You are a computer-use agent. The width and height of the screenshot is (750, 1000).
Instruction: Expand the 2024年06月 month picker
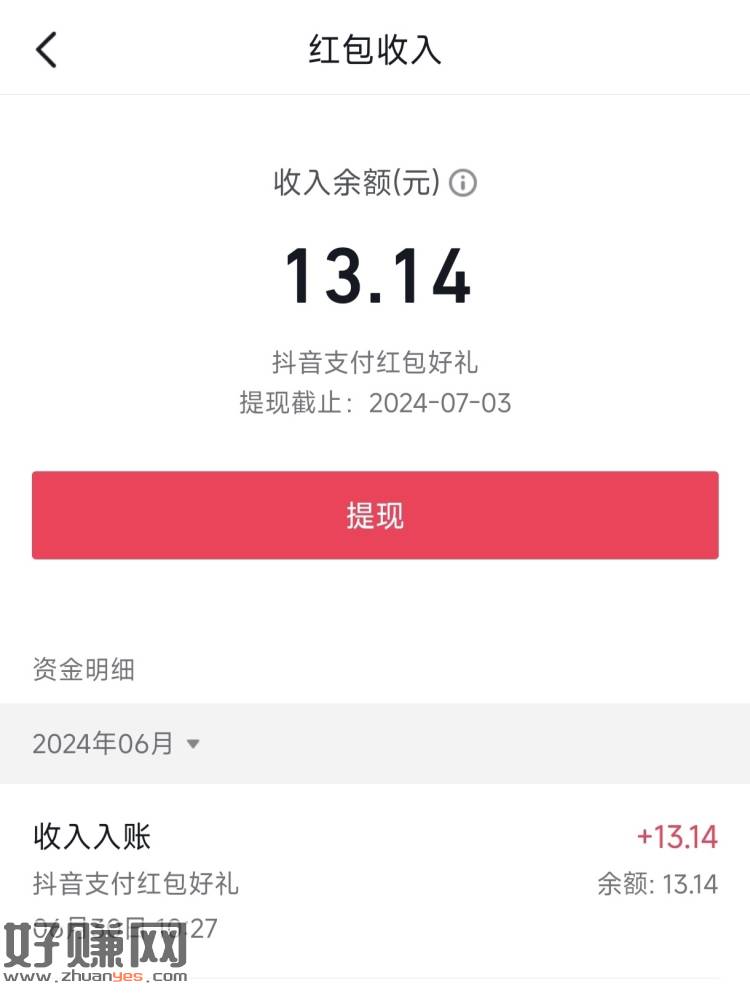coord(117,744)
